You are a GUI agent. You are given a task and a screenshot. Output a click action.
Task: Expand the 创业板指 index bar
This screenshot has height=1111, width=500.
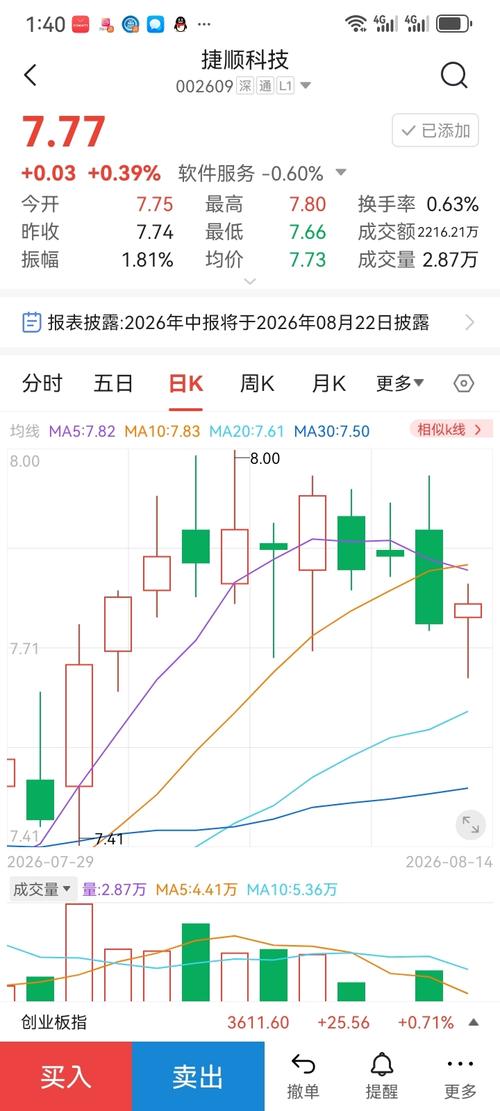pos(473,1022)
